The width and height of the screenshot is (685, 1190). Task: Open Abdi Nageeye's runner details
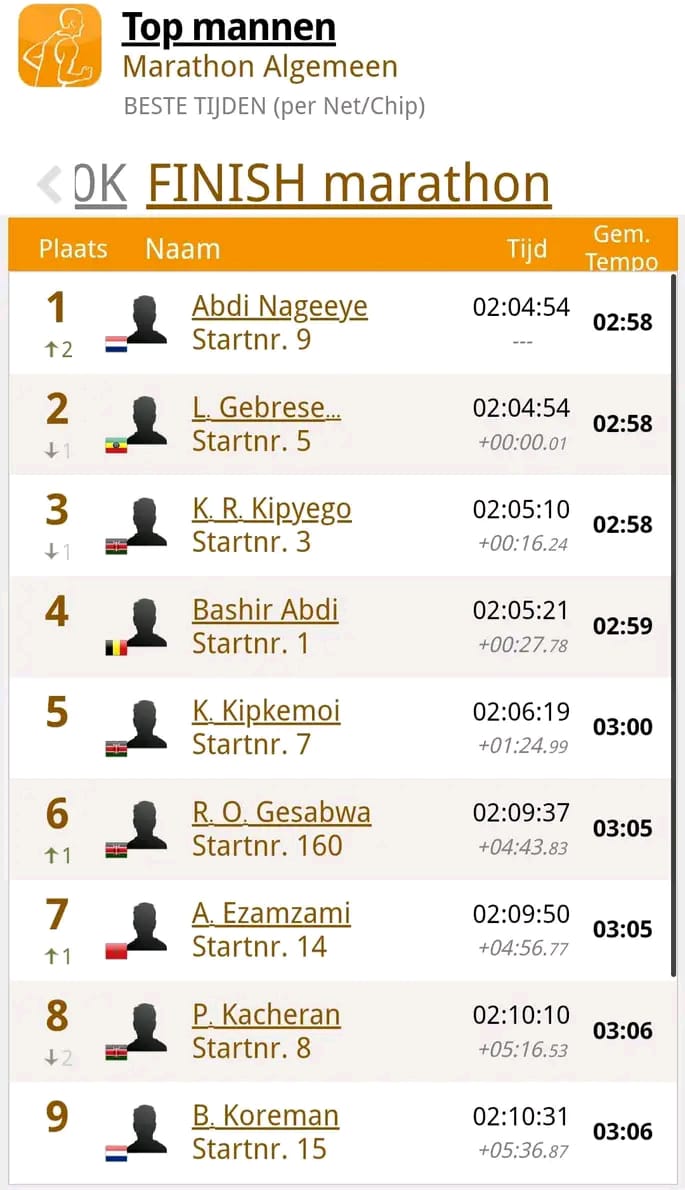coord(279,307)
